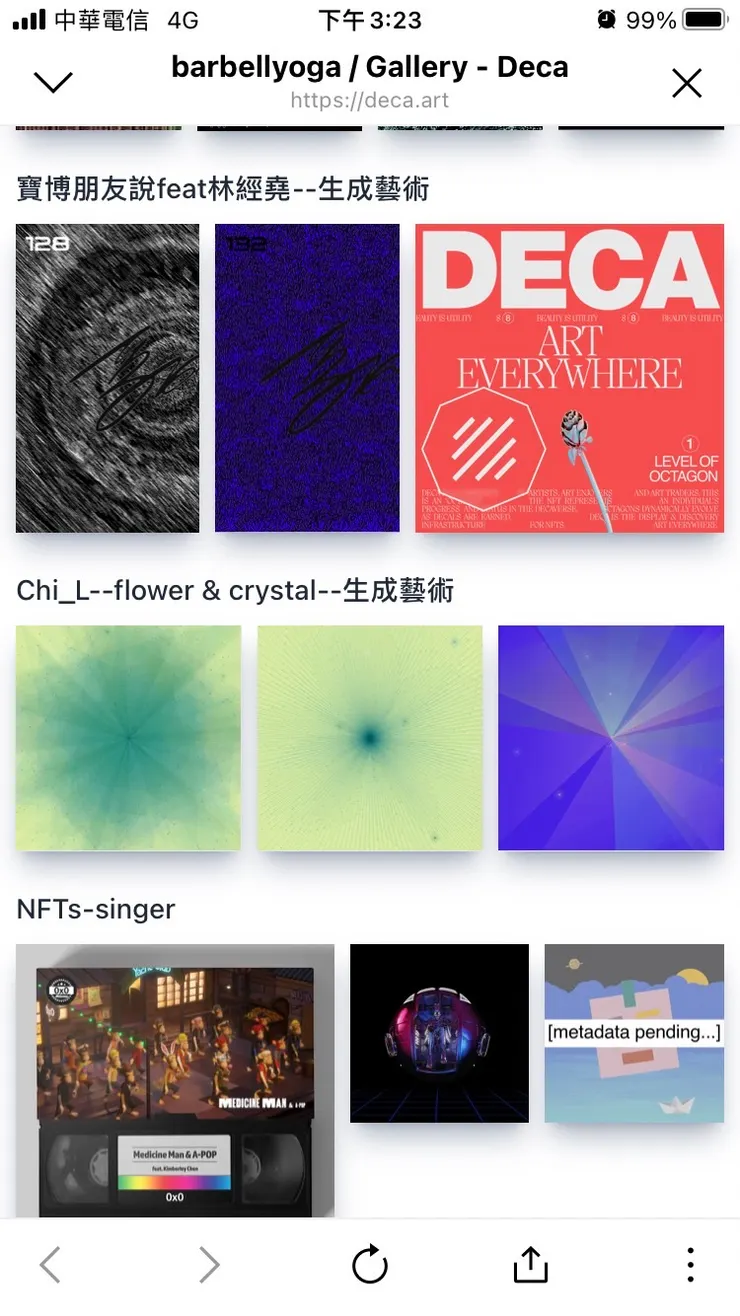
Task: Open the deca.art URL address
Action: point(370,100)
